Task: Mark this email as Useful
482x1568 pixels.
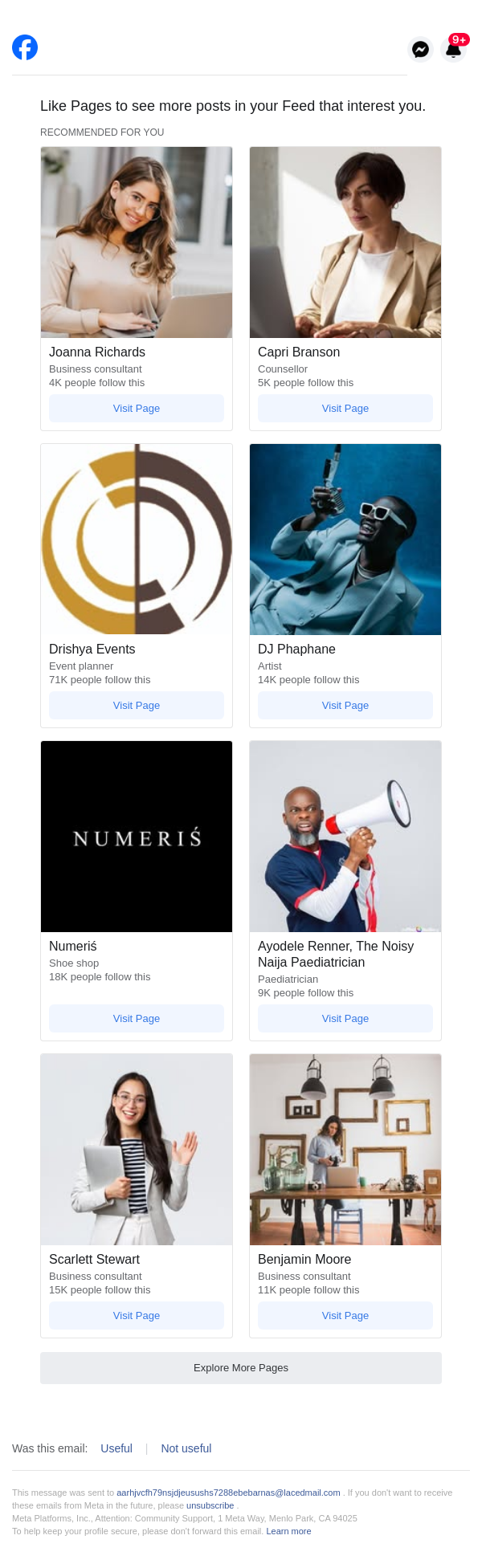Action: point(116,1448)
